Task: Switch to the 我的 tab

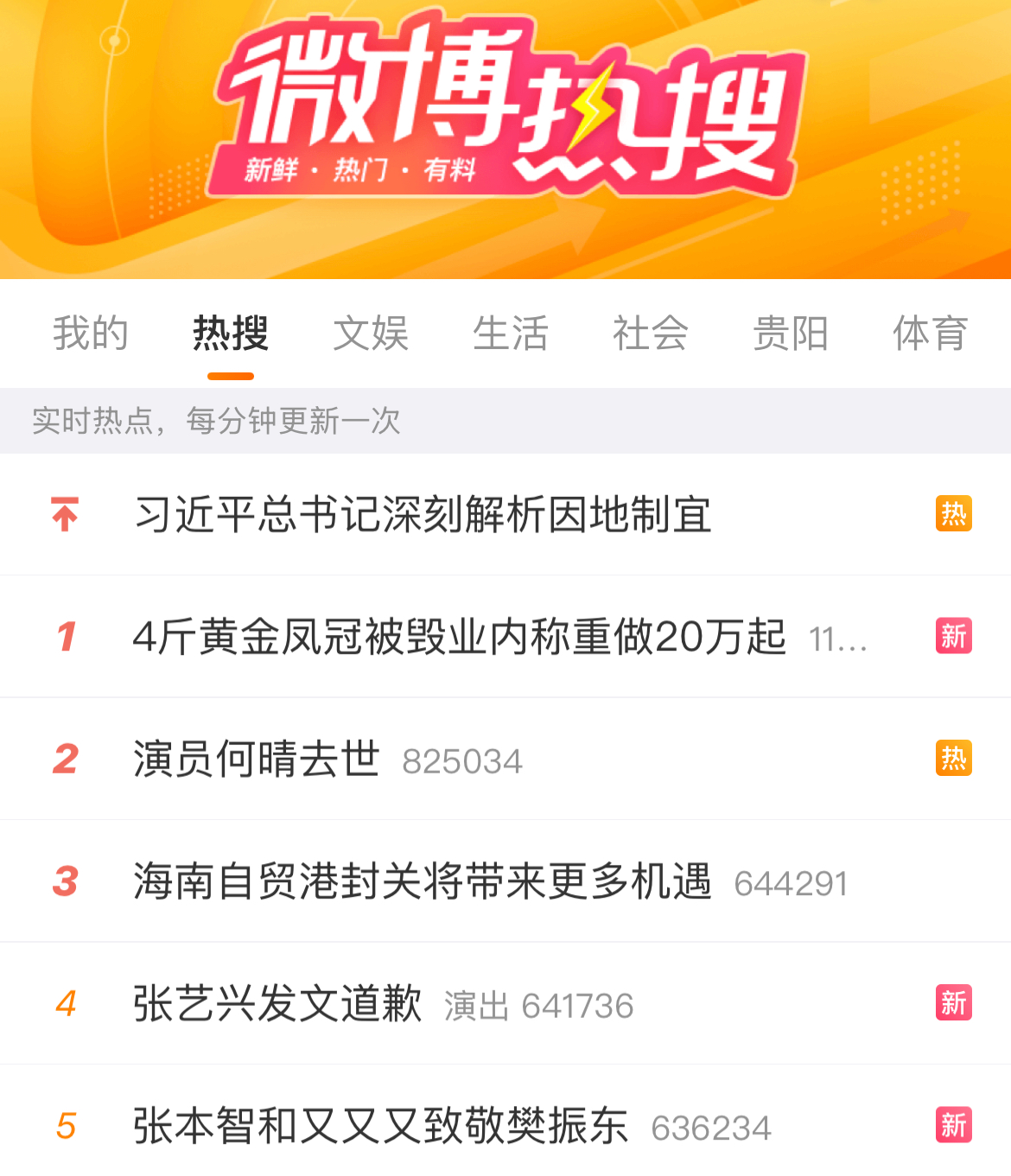Action: pos(91,334)
